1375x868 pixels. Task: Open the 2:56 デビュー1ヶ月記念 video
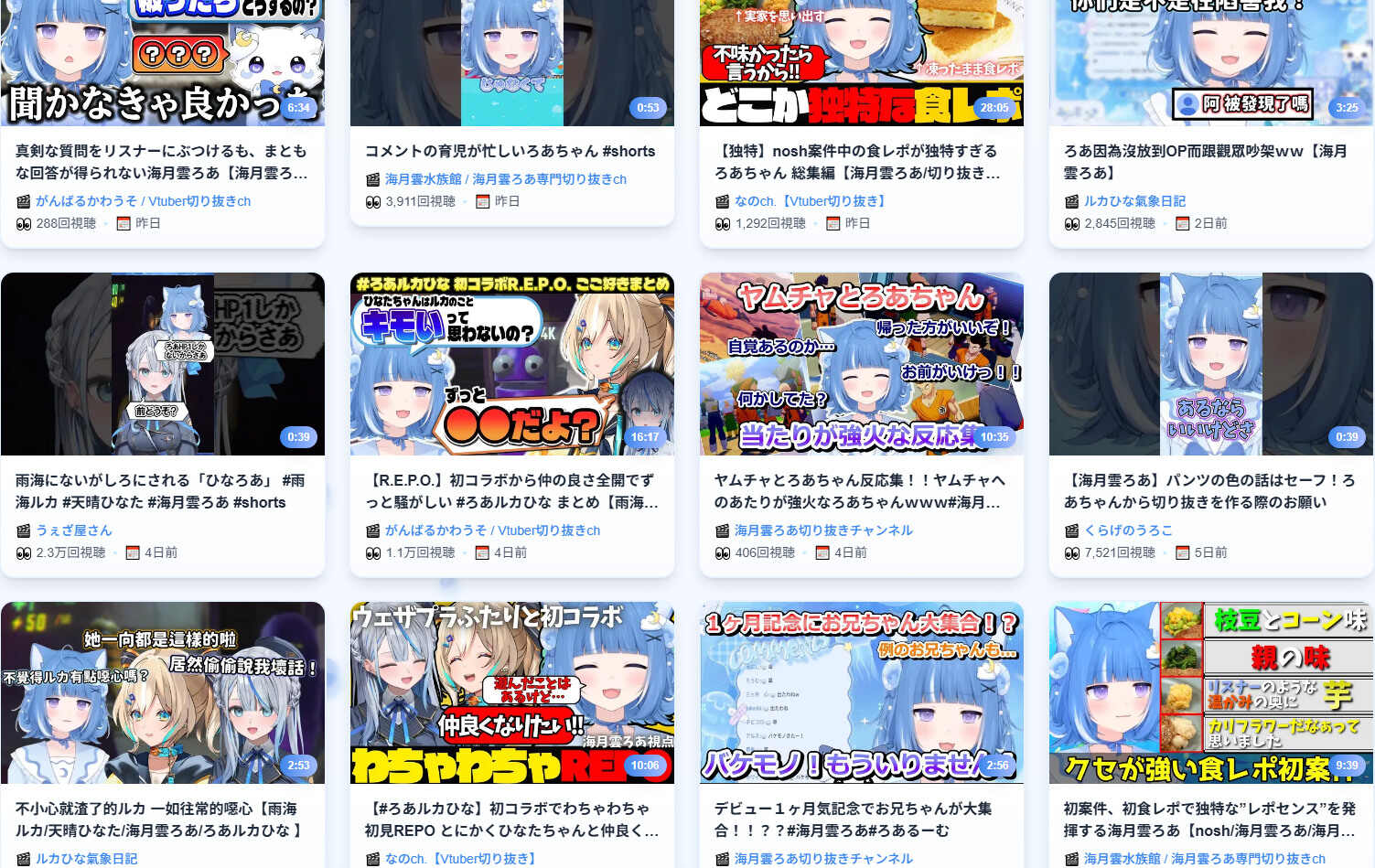coord(861,692)
